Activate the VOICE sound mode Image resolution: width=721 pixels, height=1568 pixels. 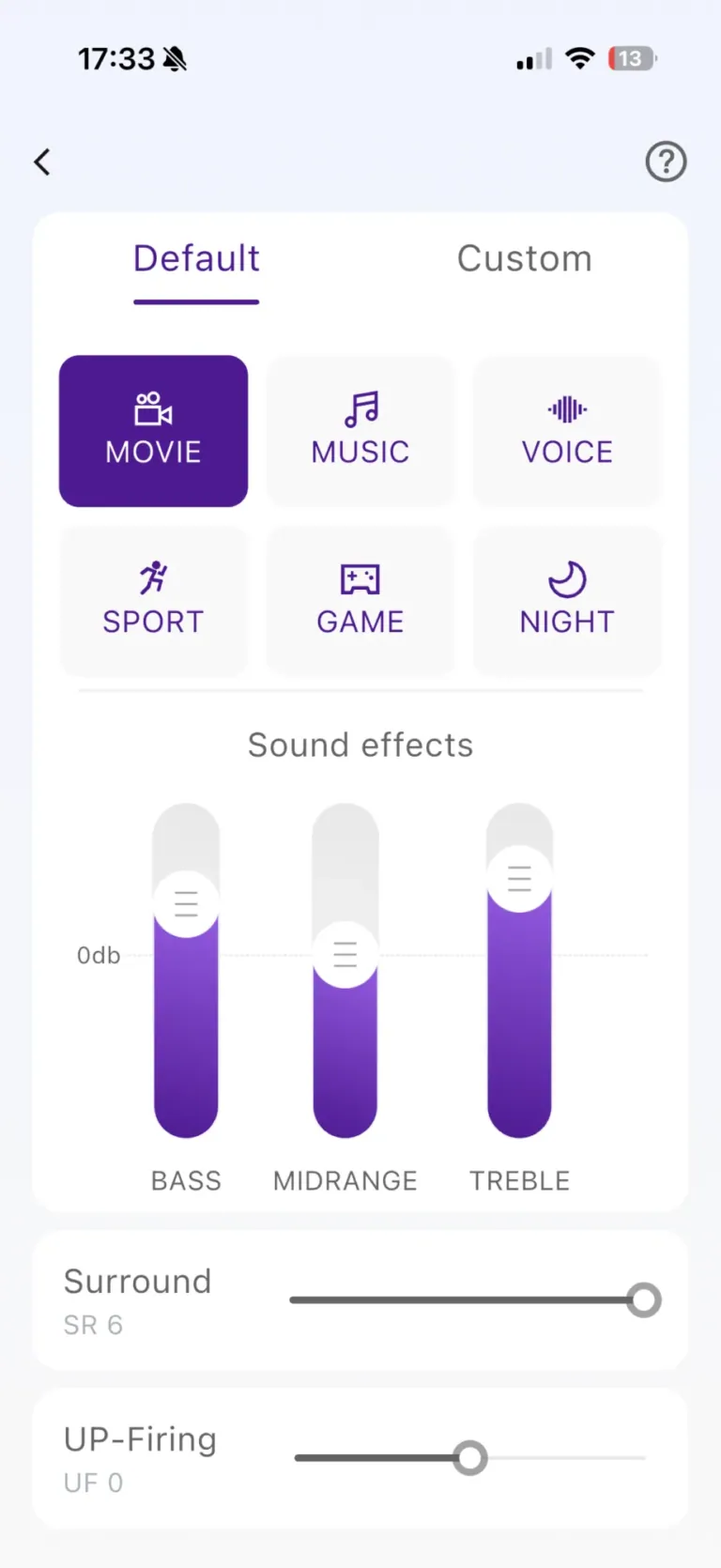[x=567, y=431]
